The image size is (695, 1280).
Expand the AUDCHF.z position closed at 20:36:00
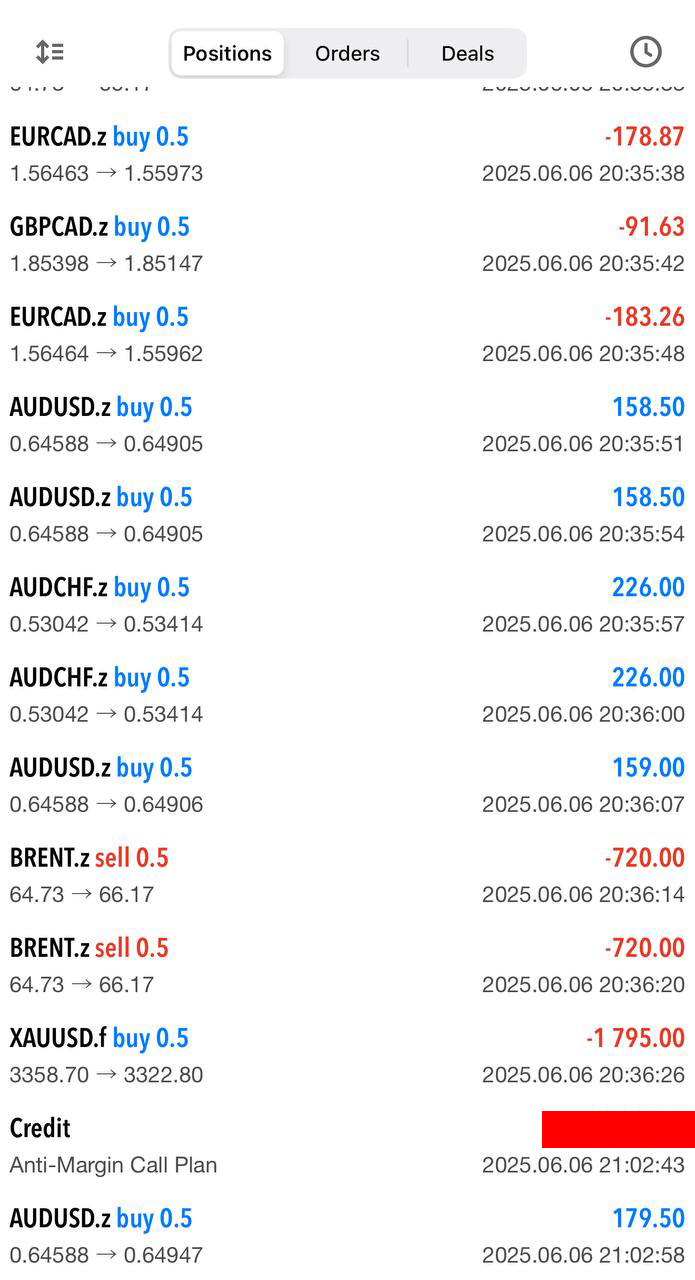click(x=347, y=695)
